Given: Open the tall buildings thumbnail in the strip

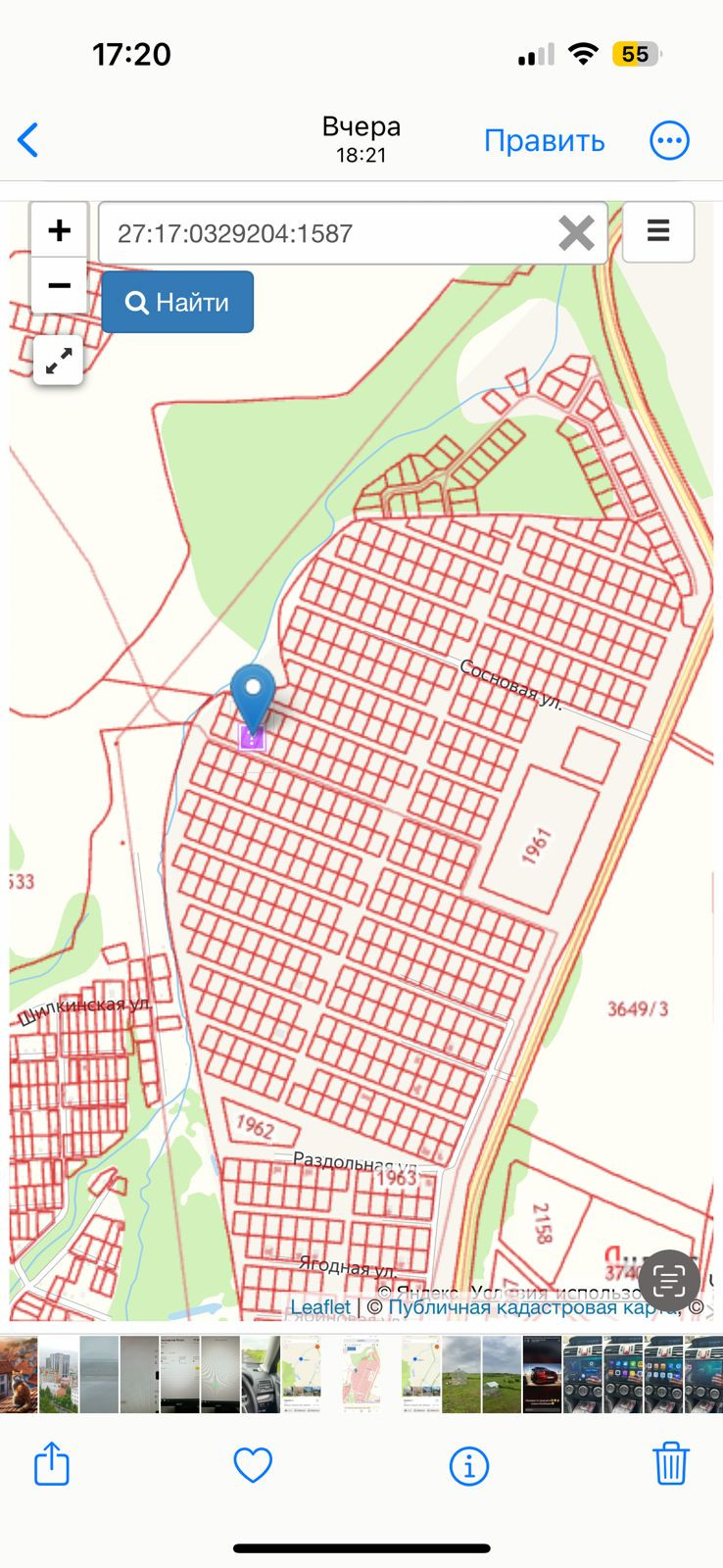Looking at the screenshot, I should [x=59, y=1375].
